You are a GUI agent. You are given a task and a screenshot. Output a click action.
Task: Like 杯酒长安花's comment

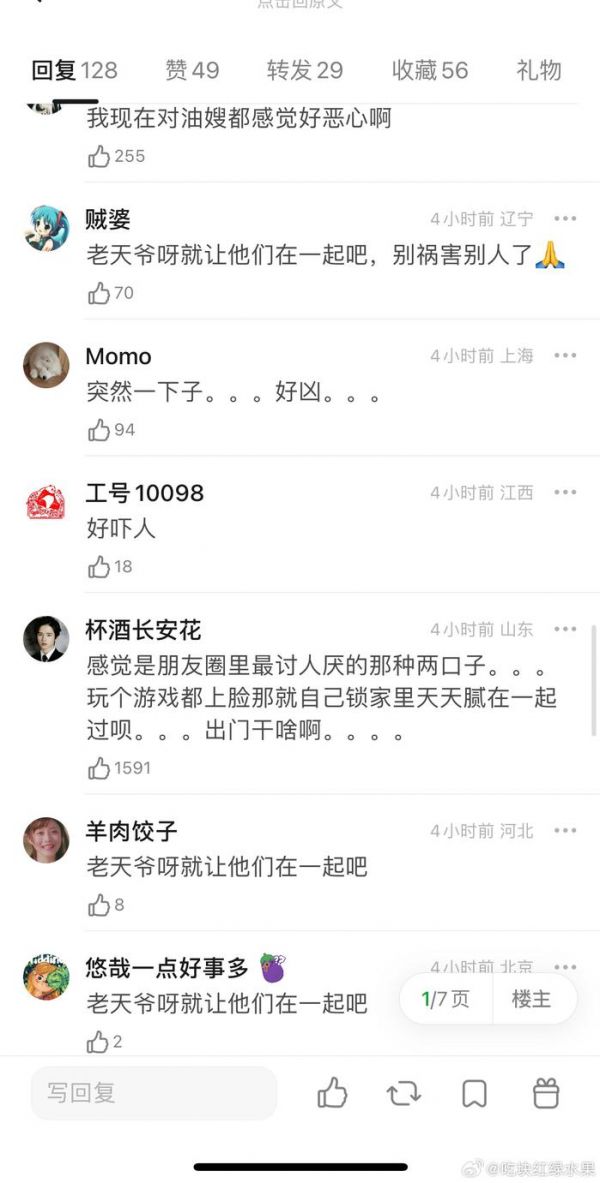(x=99, y=768)
